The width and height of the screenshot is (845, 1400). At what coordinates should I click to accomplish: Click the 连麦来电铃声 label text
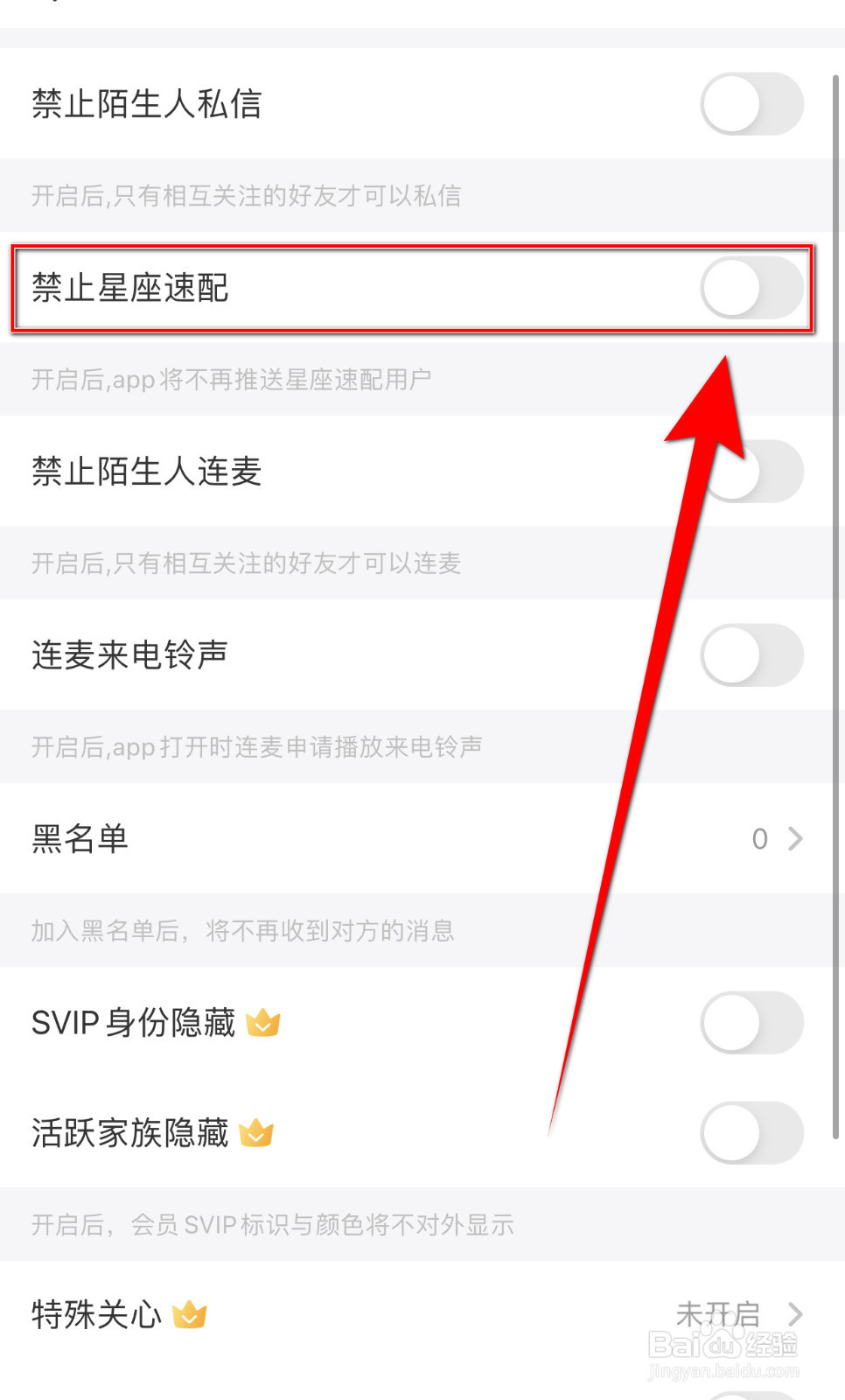coord(129,654)
